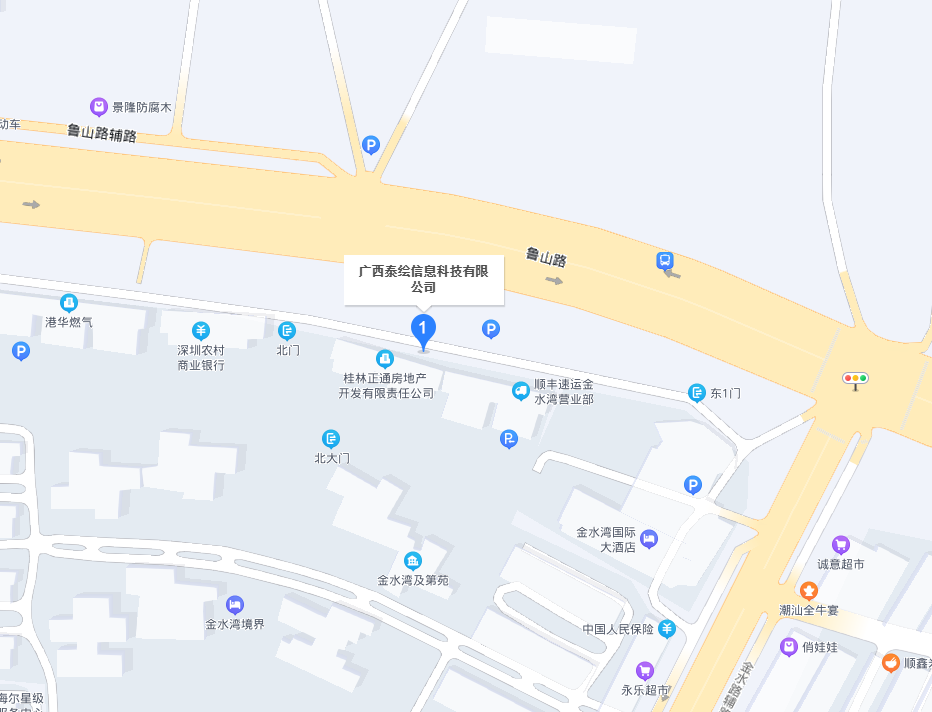
Task: Tap the 金水湾及第苑 residence marker
Action: pyautogui.click(x=412, y=559)
